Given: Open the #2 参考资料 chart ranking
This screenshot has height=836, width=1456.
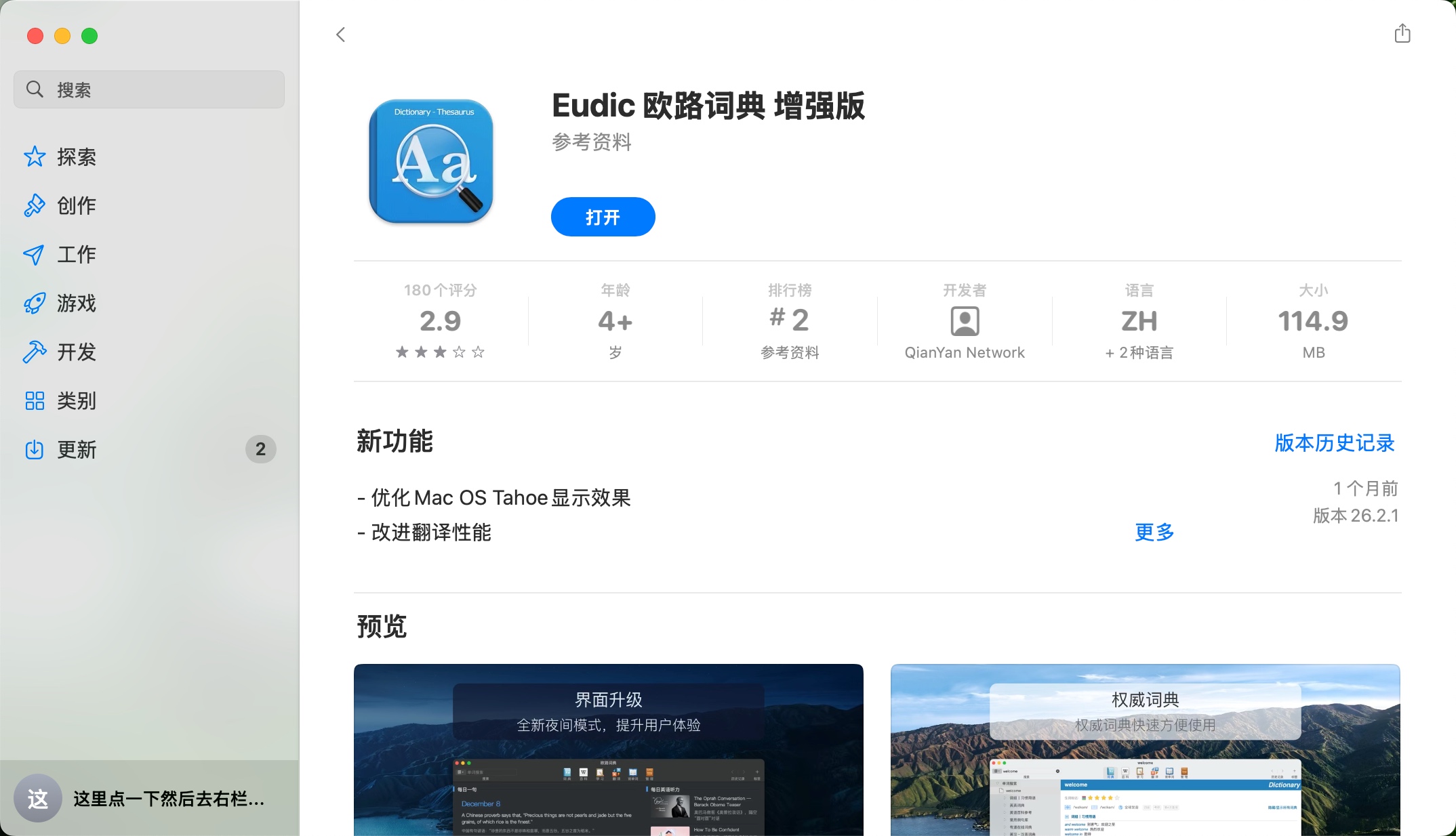Looking at the screenshot, I should pyautogui.click(x=790, y=321).
